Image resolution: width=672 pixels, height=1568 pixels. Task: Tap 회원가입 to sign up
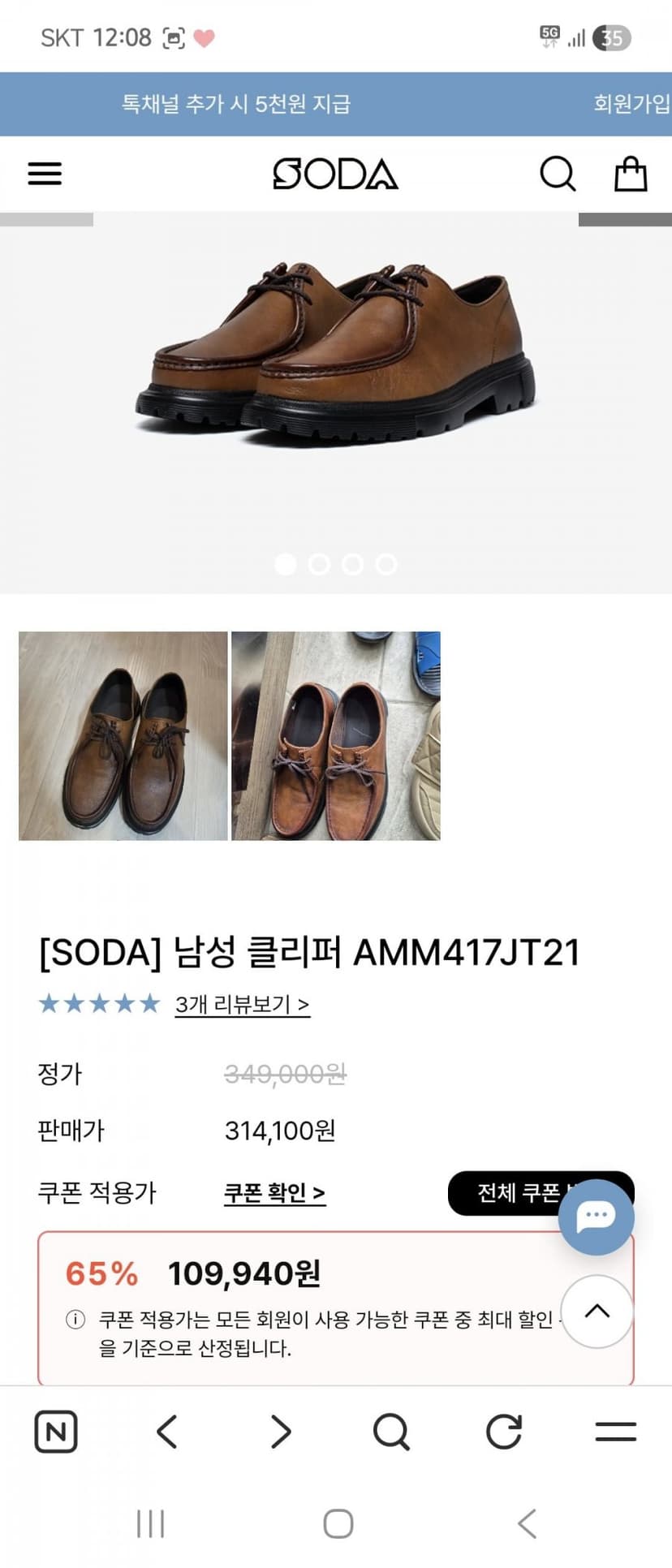pos(632,103)
